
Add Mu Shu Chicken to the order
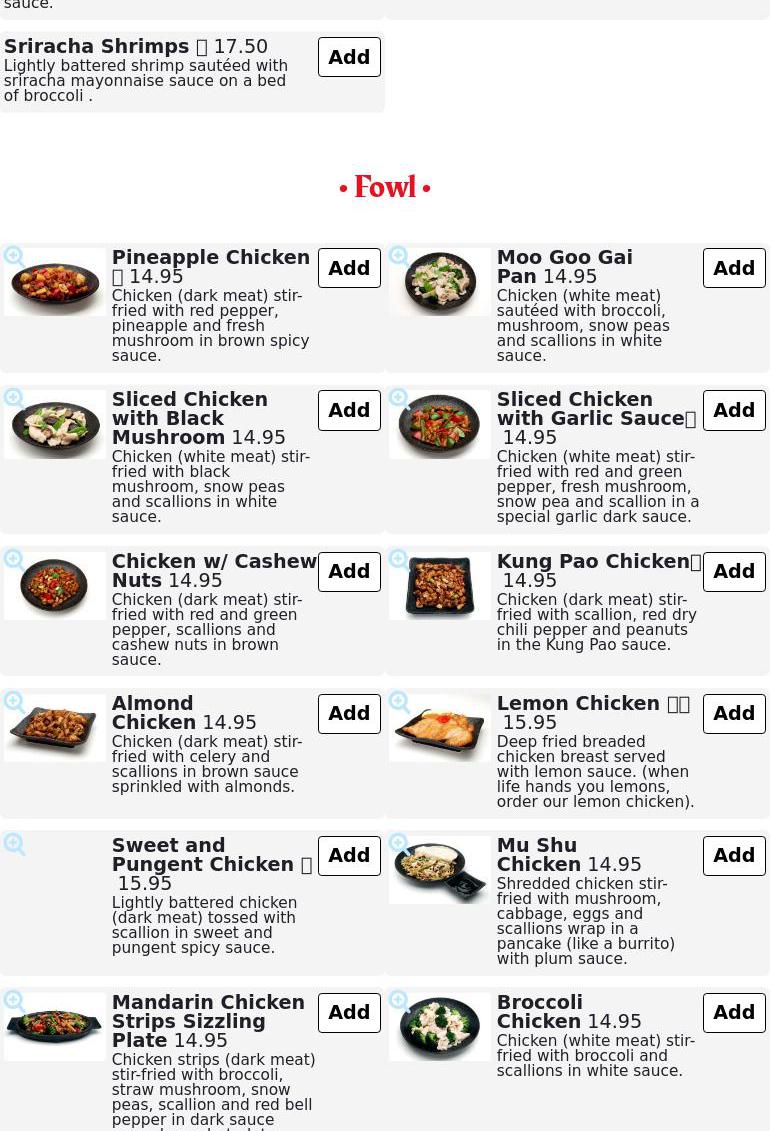(x=733, y=856)
